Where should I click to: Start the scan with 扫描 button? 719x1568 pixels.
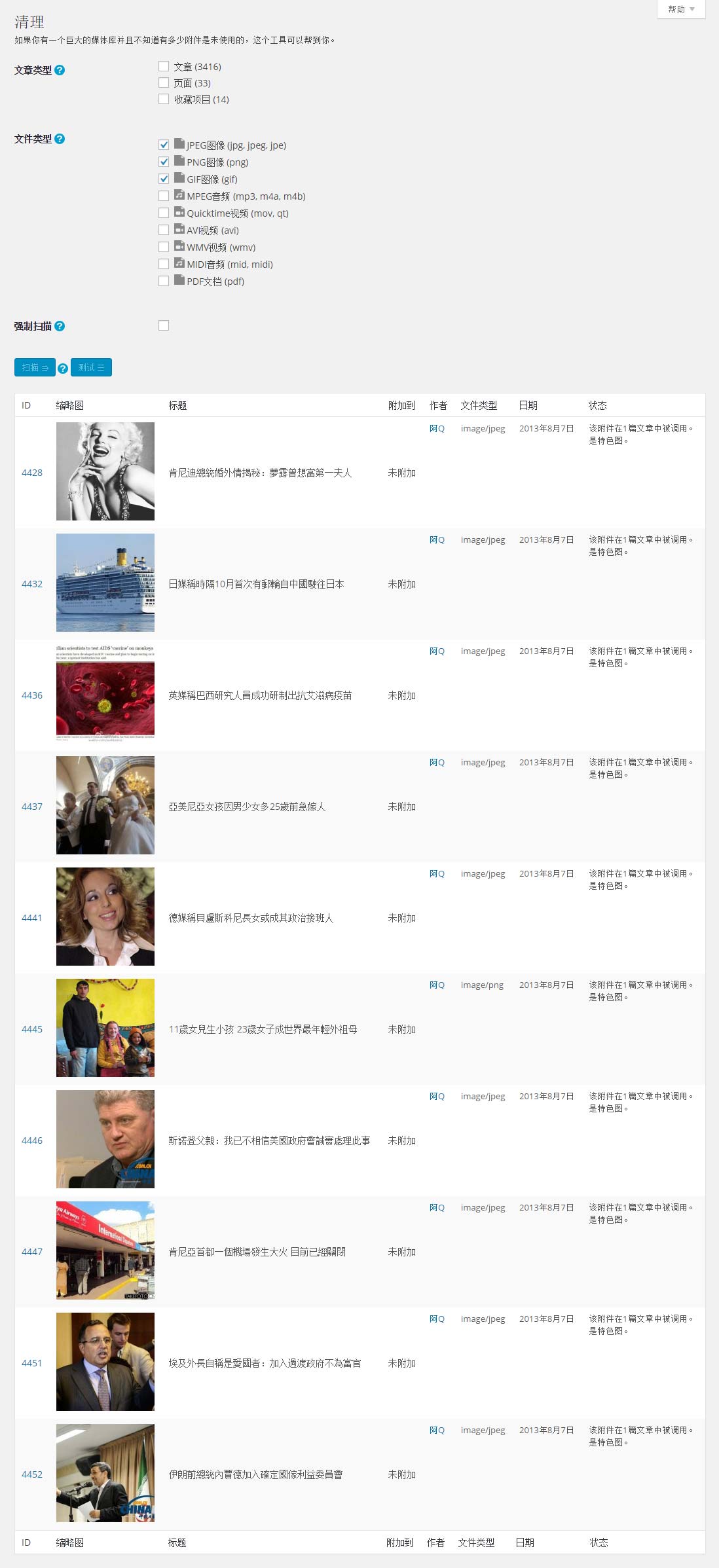tap(35, 367)
